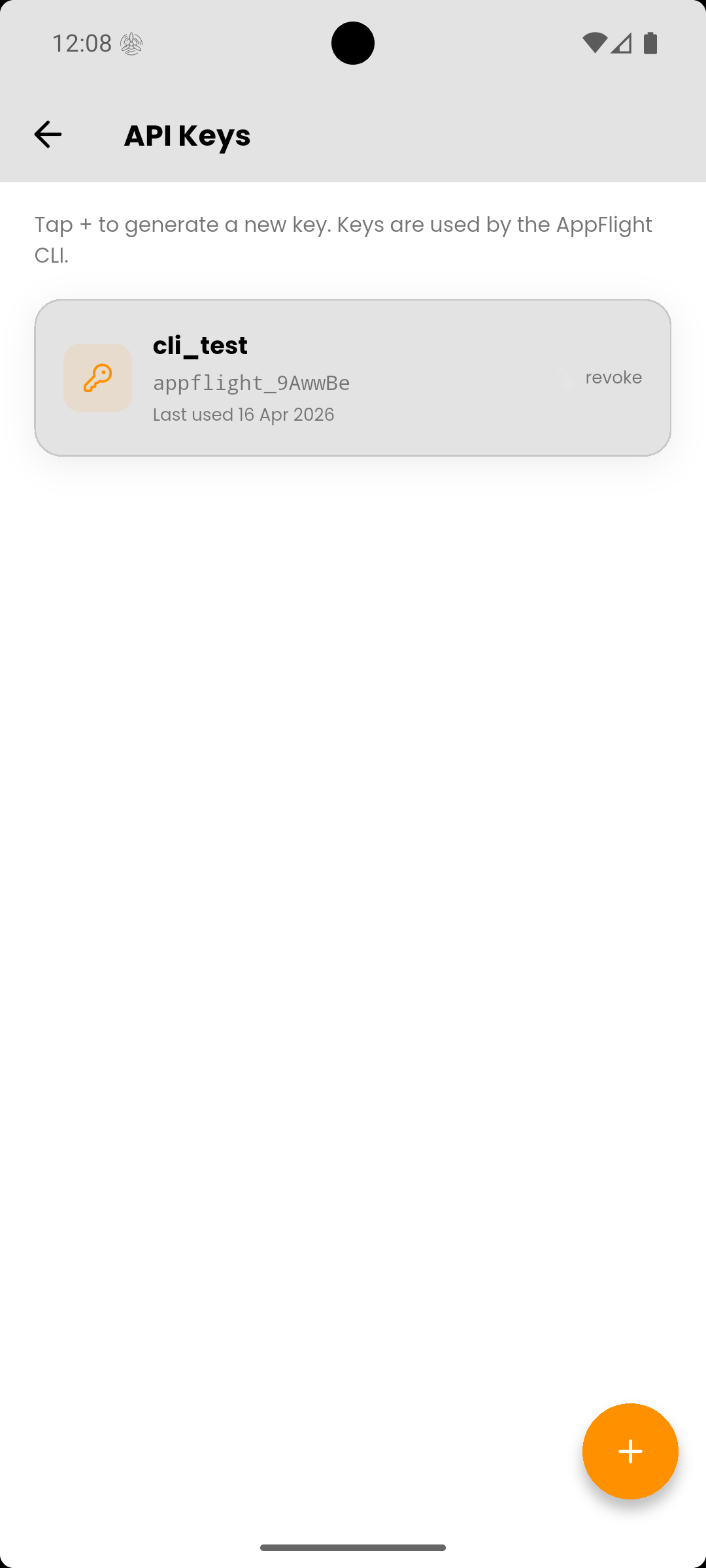
Task: Tap the back arrow to leave API Keys
Action: (47, 135)
